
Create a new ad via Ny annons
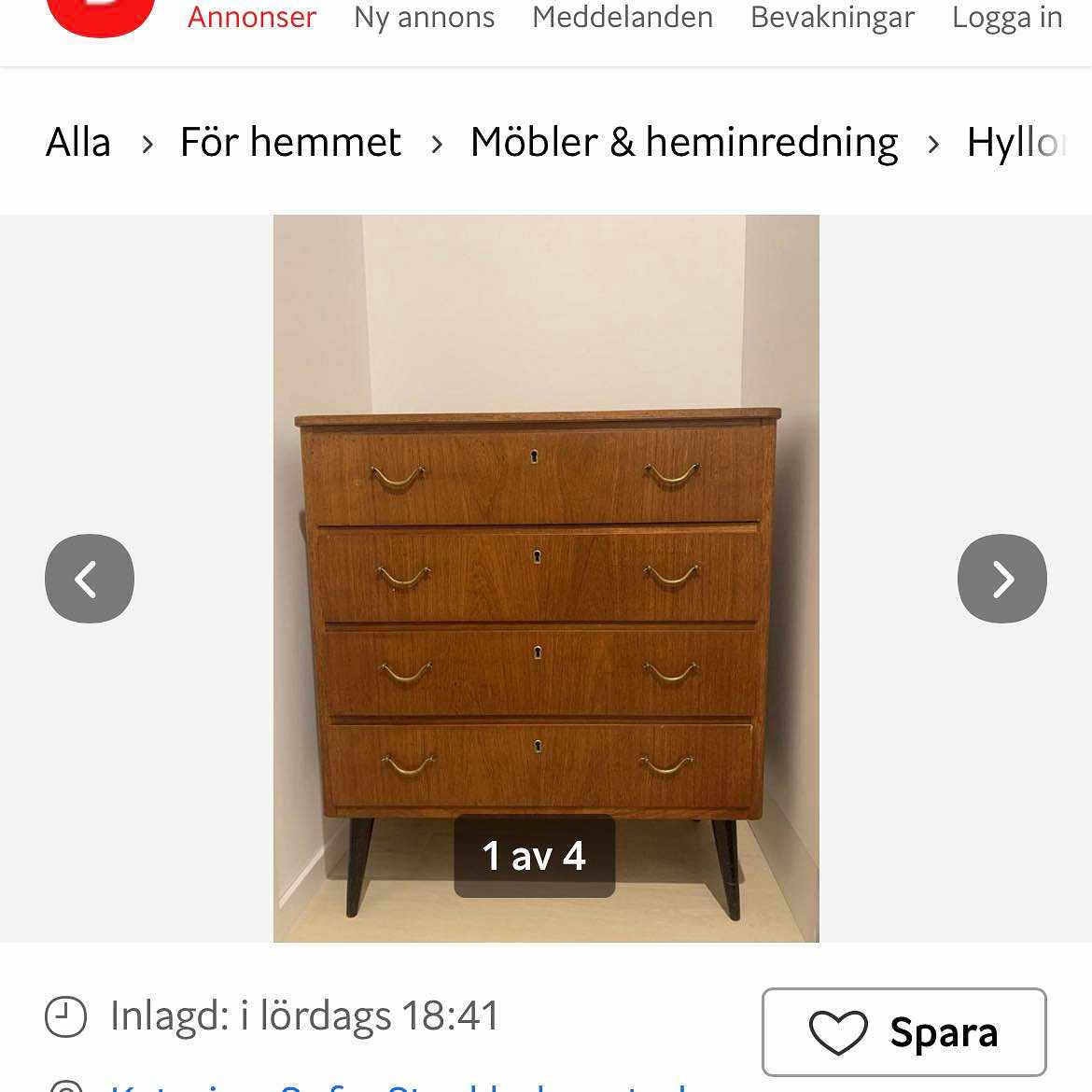[425, 18]
